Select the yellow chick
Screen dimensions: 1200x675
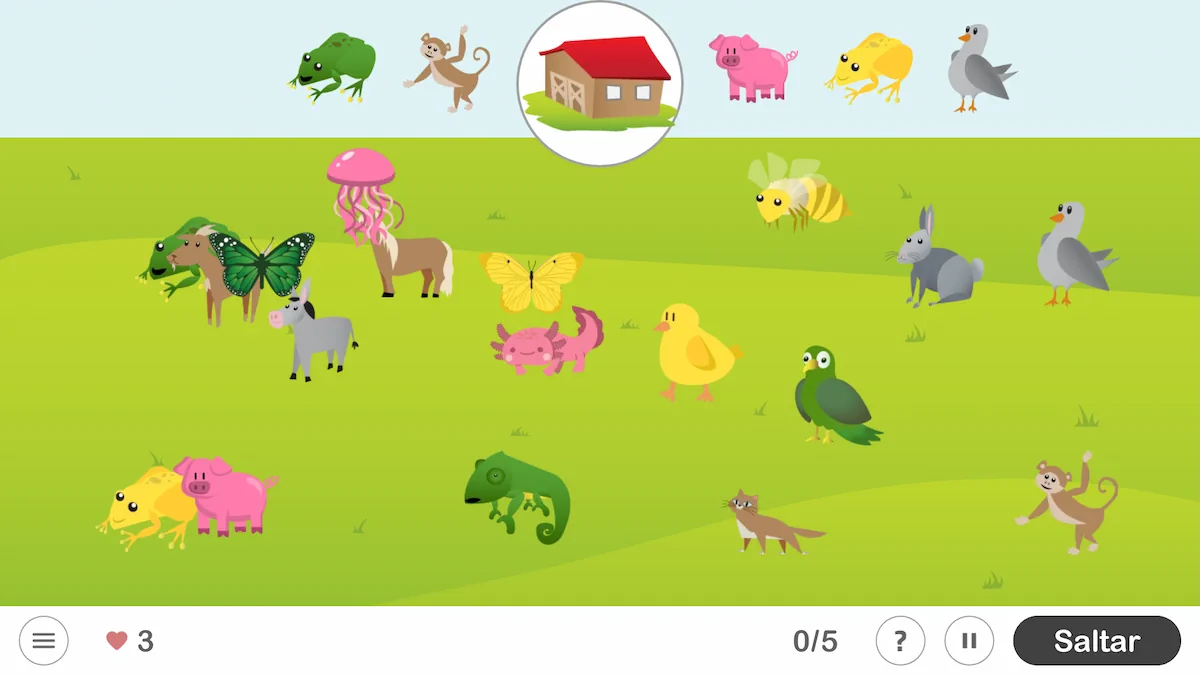(695, 355)
